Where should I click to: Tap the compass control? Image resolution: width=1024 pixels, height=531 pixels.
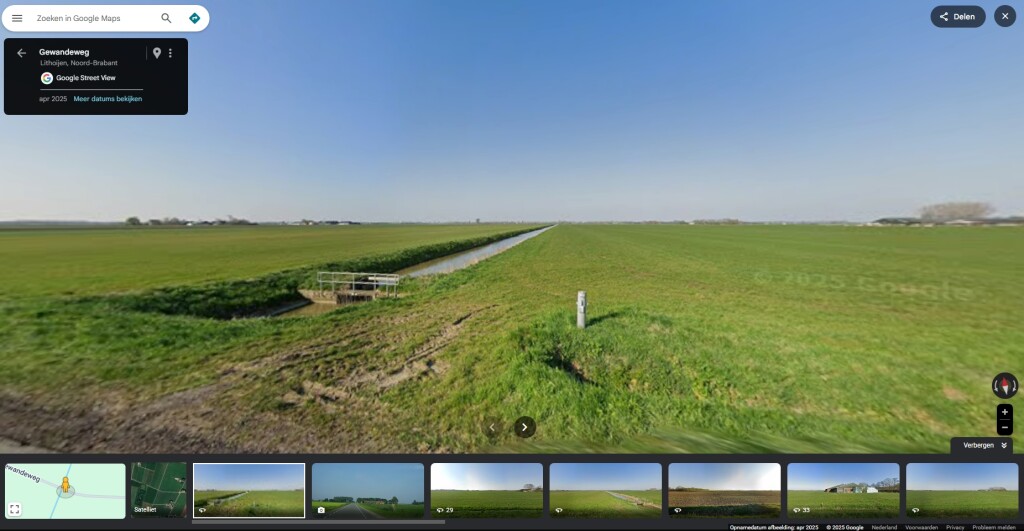pyautogui.click(x=1004, y=385)
